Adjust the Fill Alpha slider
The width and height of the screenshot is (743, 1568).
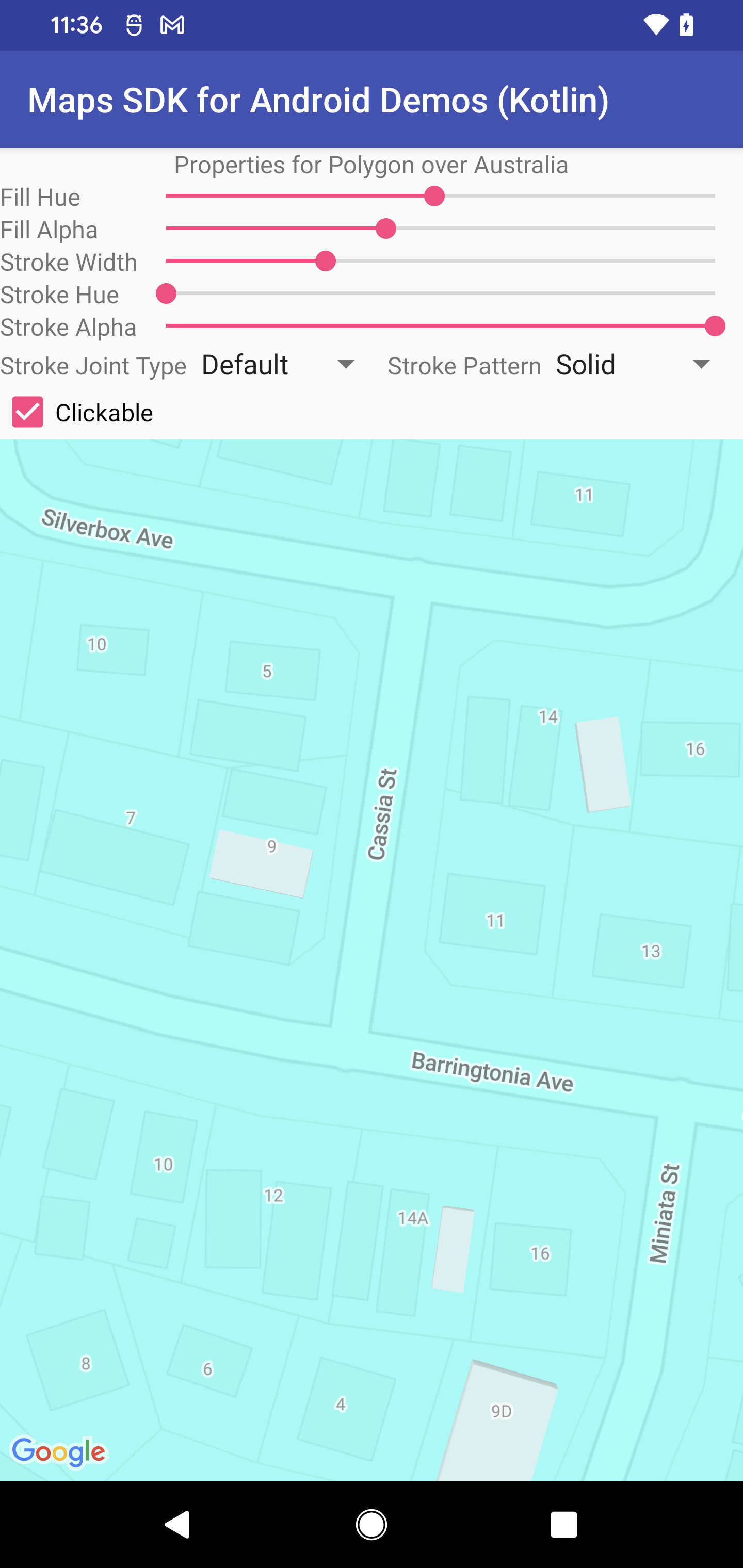tap(385, 229)
